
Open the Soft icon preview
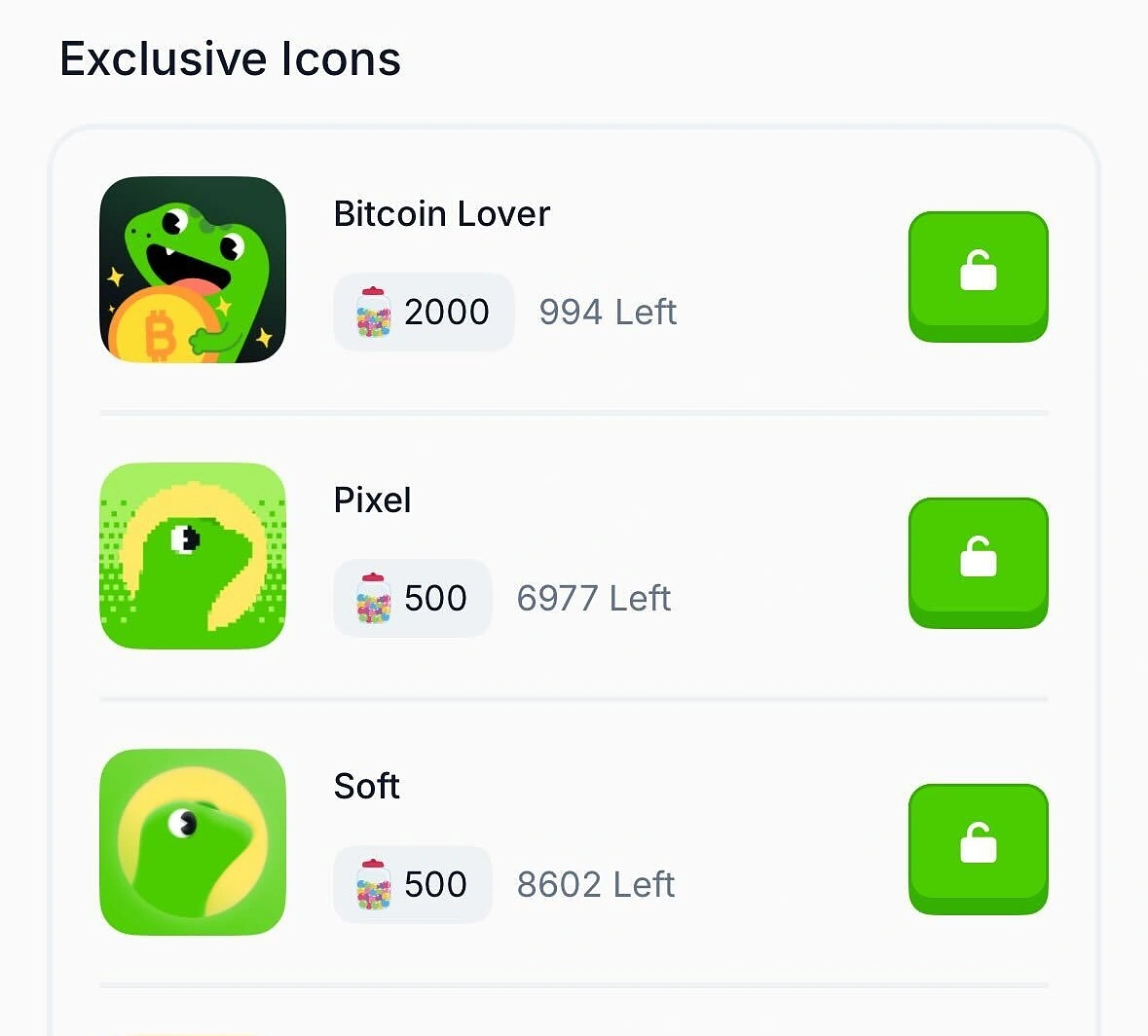(x=193, y=842)
